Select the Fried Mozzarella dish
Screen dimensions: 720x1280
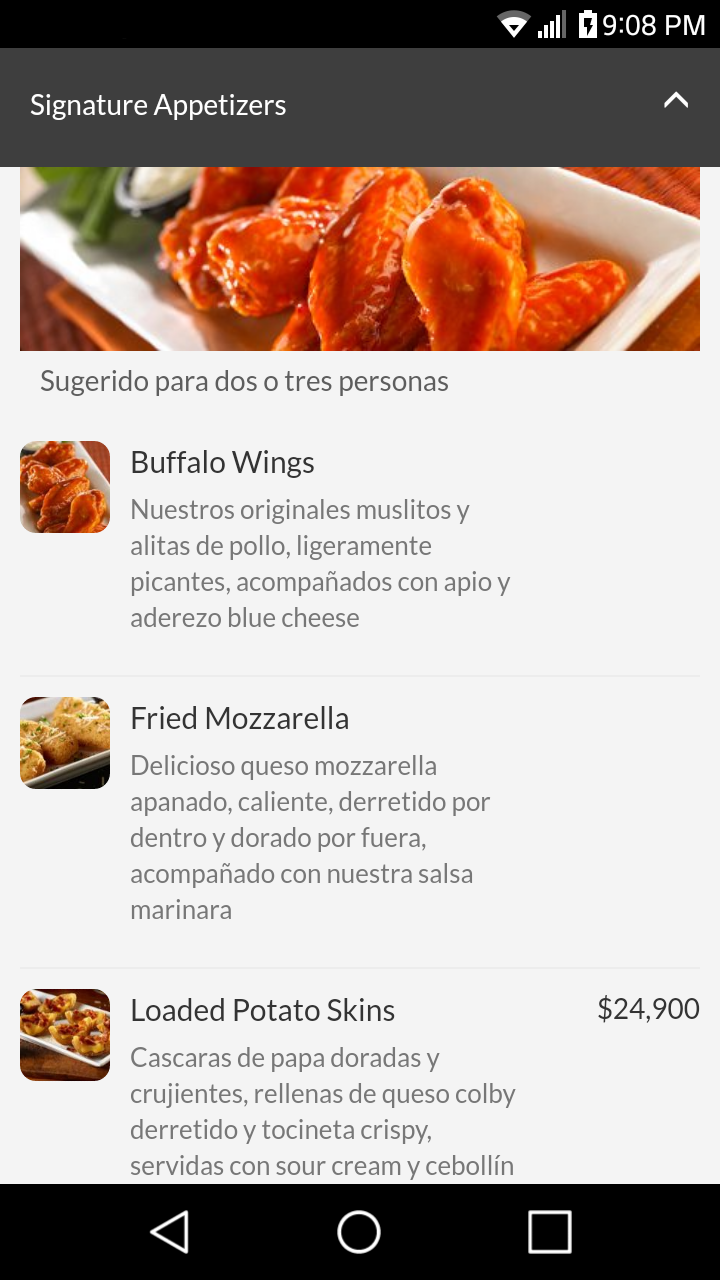tap(239, 719)
